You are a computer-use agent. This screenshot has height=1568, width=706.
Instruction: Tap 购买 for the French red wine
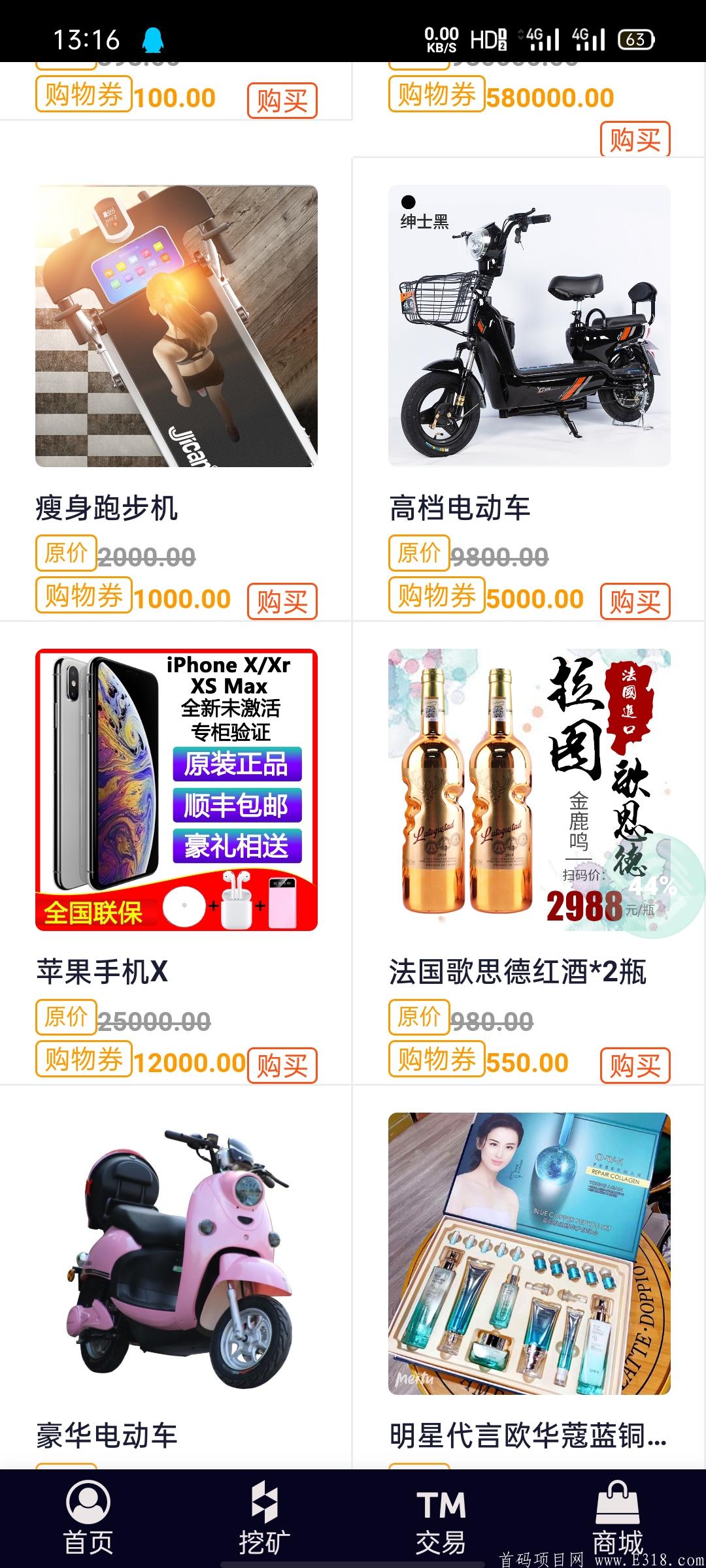coord(637,1065)
